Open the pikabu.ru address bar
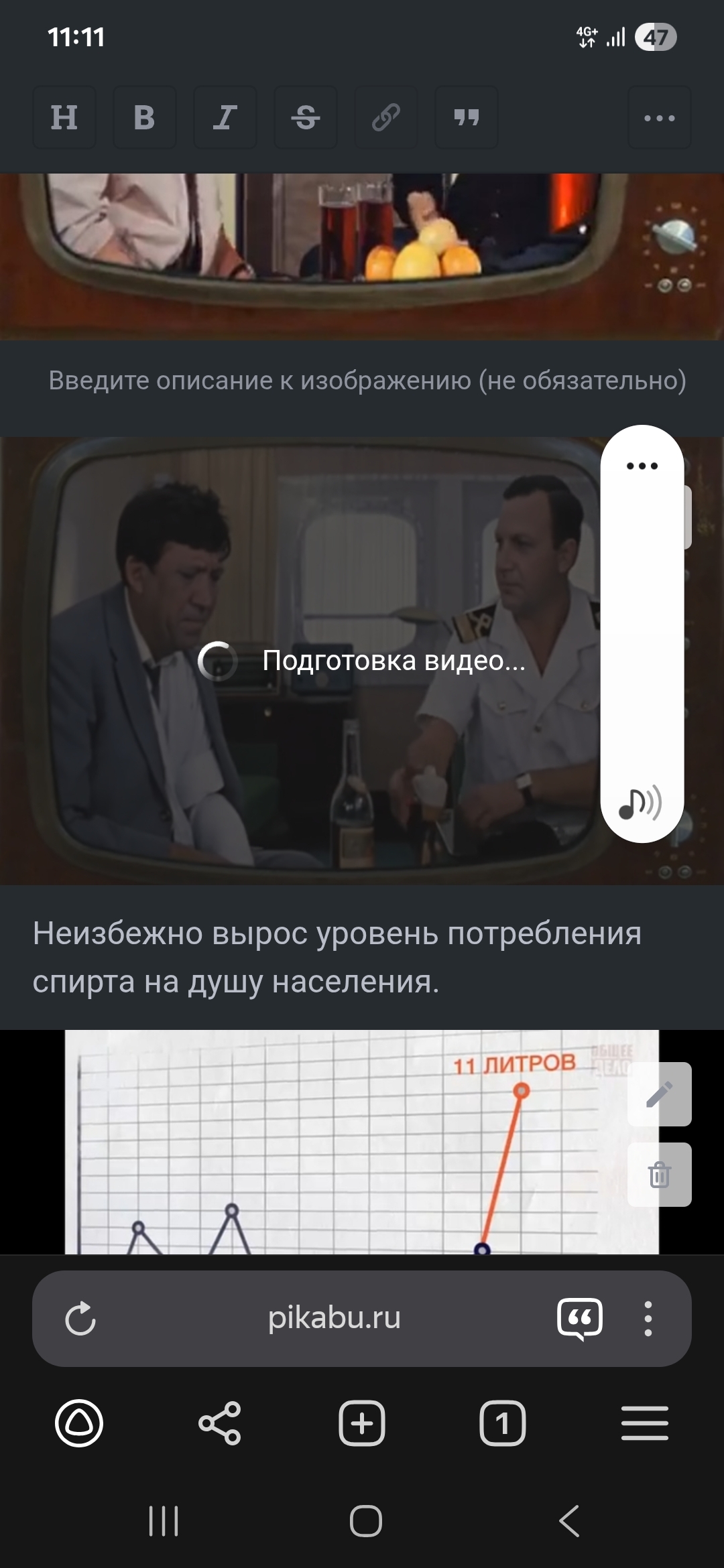724x1568 pixels. click(x=334, y=1318)
